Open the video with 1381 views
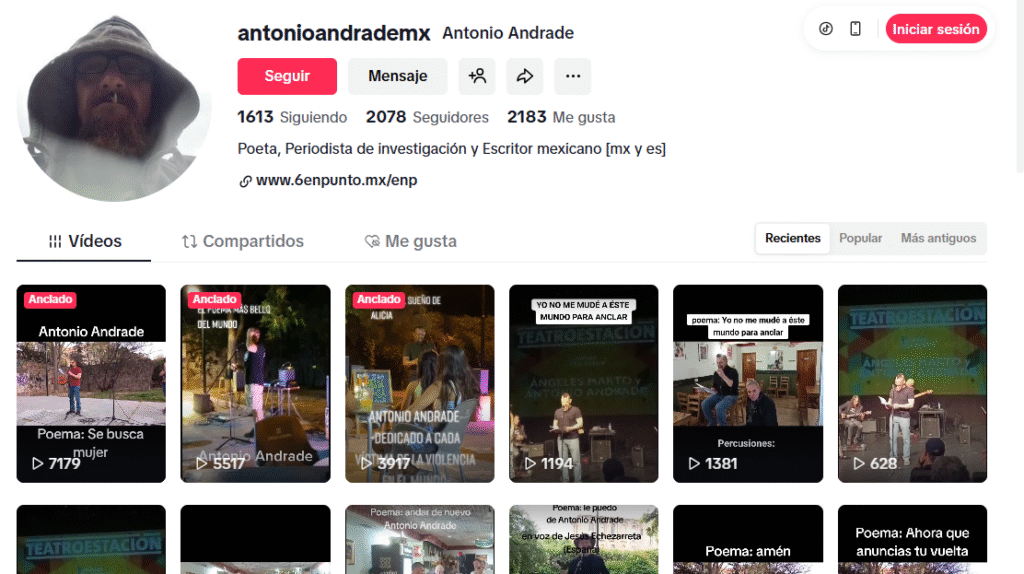The image size is (1024, 574). pos(747,383)
